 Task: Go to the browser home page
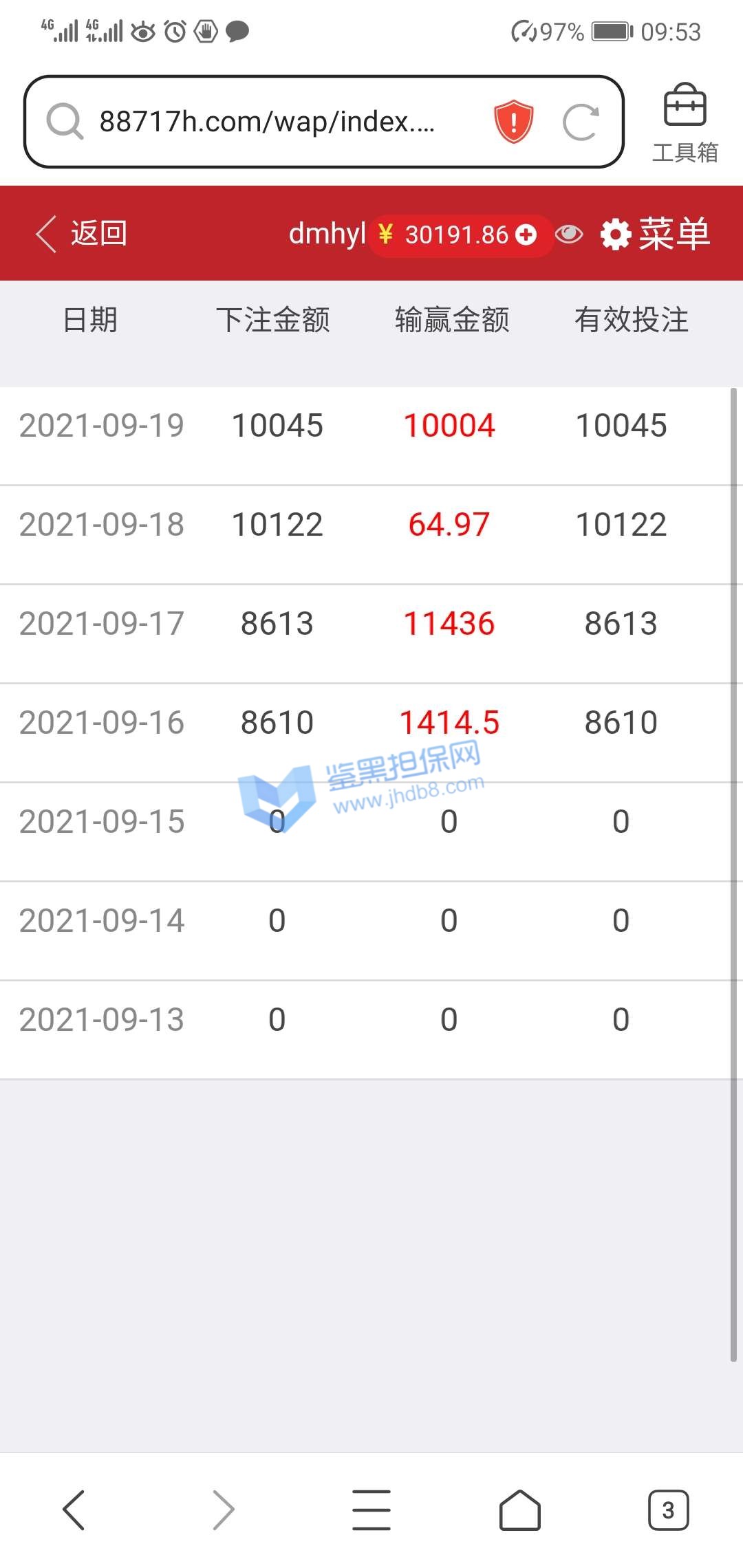519,1510
